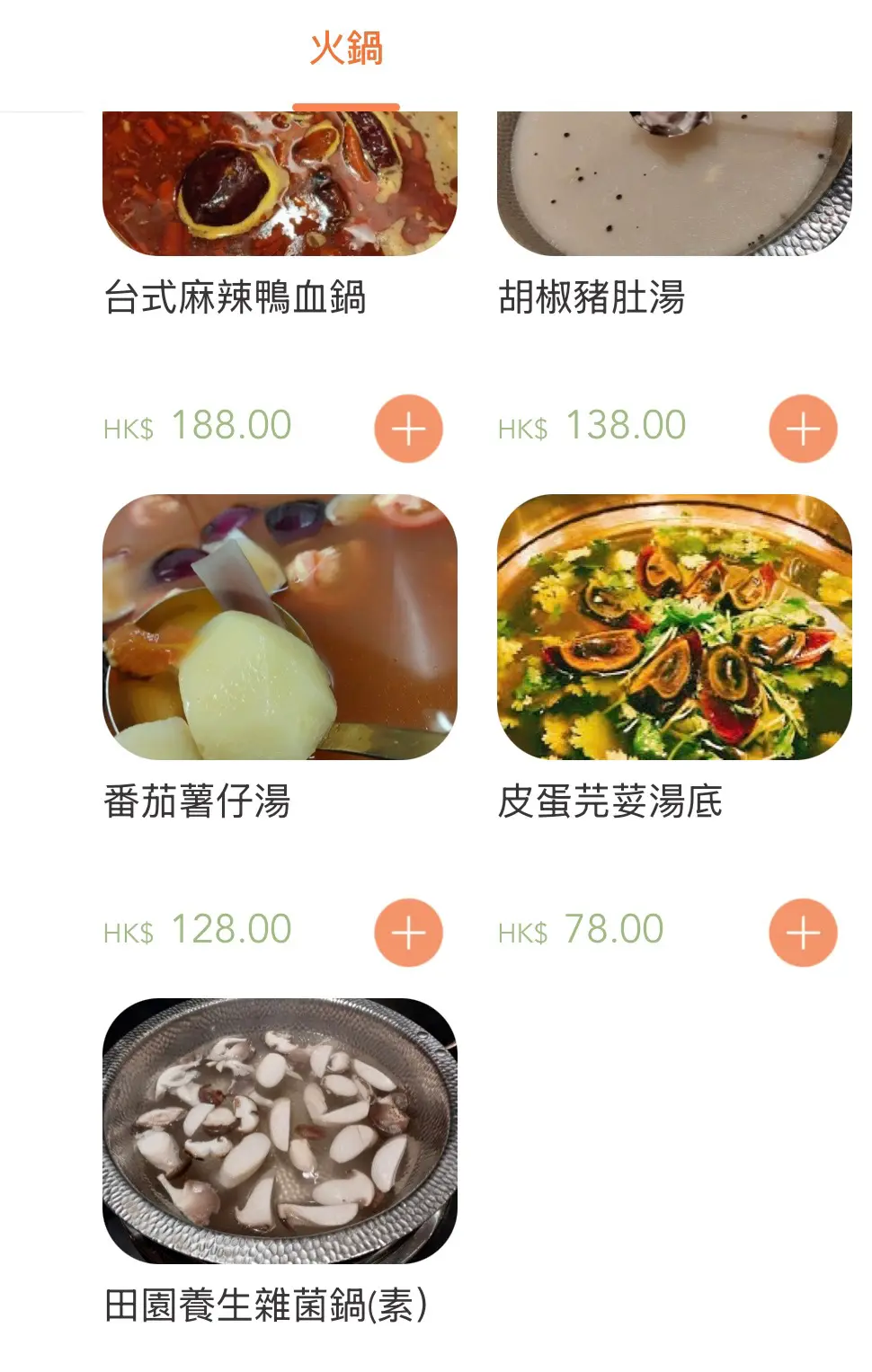
Task: Open the 台式麻辣鴨血鍋 item photo
Action: click(280, 184)
